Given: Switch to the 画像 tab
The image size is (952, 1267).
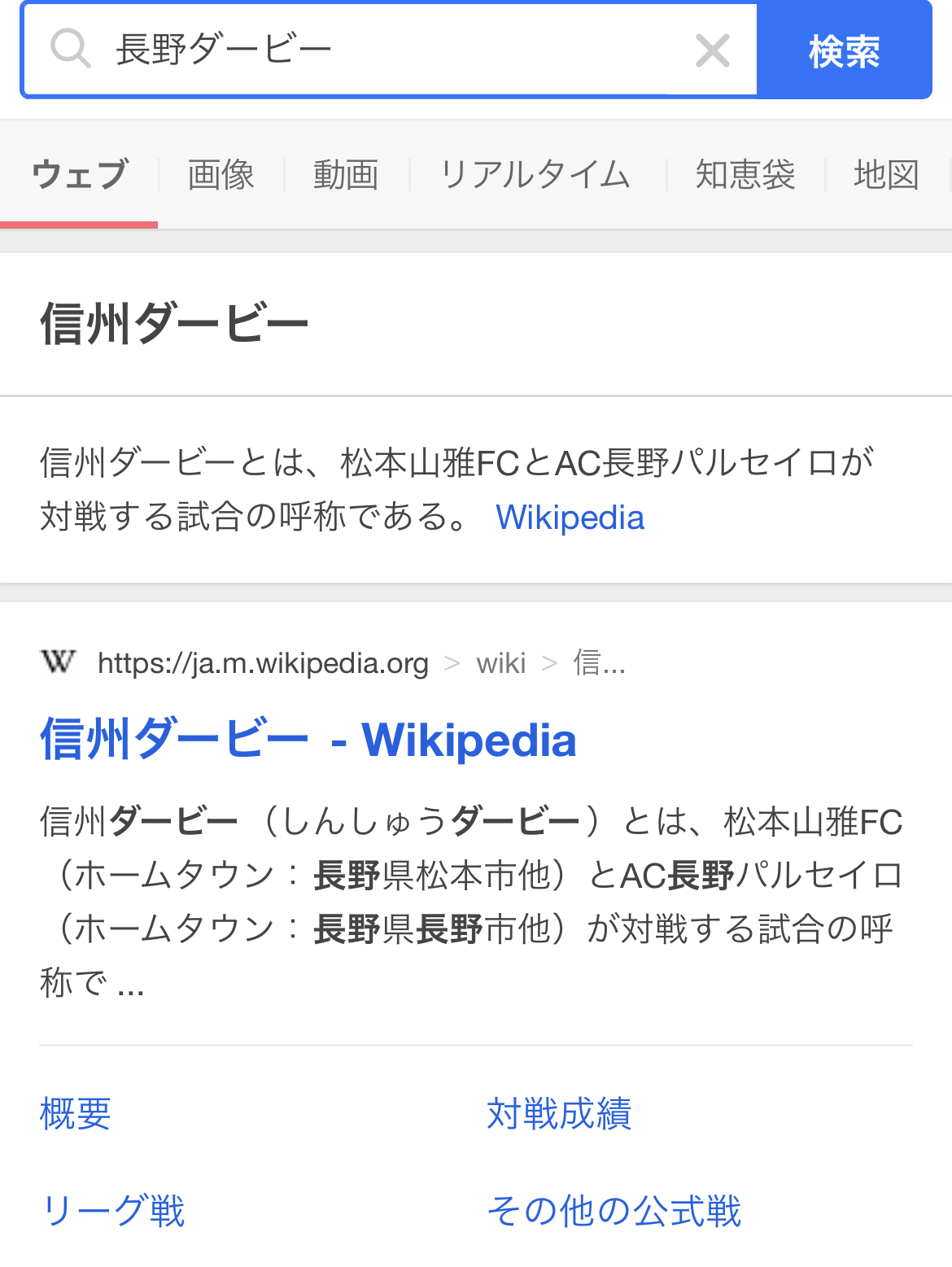Looking at the screenshot, I should (221, 175).
